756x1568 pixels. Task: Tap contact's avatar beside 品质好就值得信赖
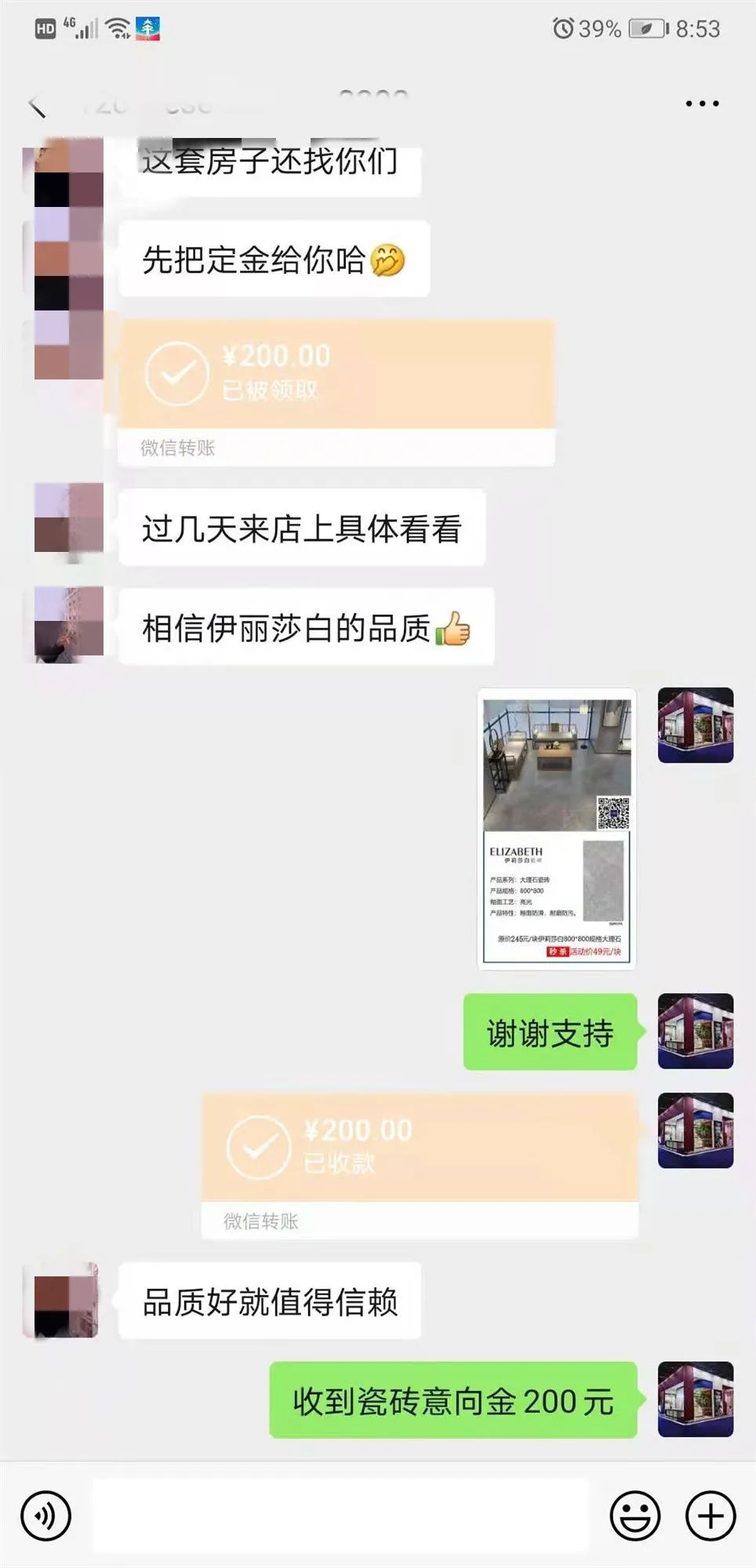67,1301
